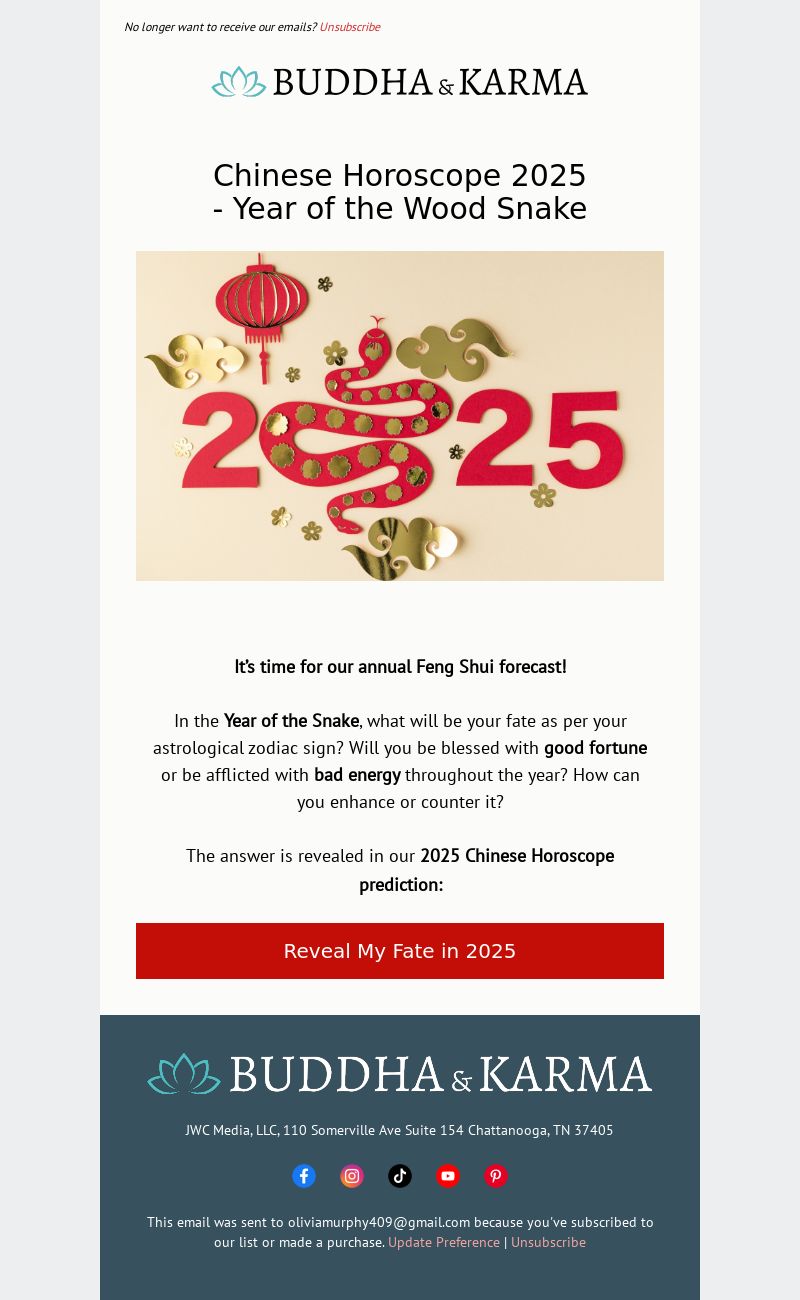Open the Facebook icon in the footer
The height and width of the screenshot is (1300, 800).
(304, 1176)
